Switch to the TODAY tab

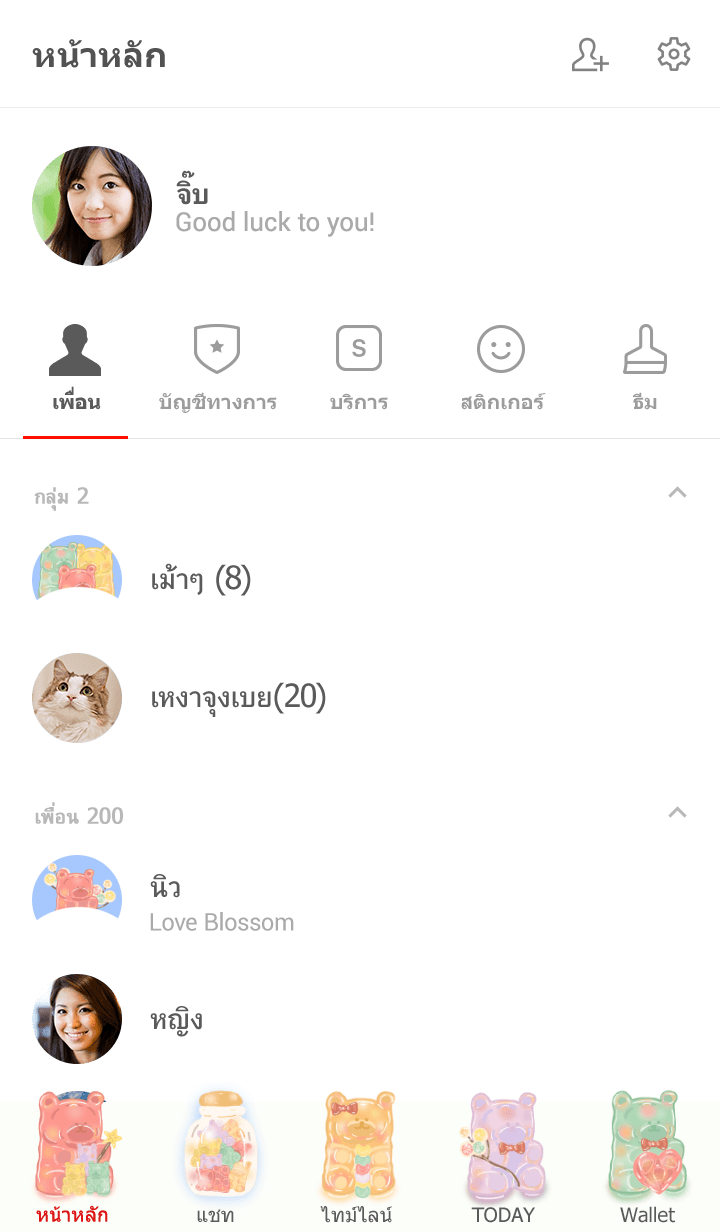tap(502, 1160)
